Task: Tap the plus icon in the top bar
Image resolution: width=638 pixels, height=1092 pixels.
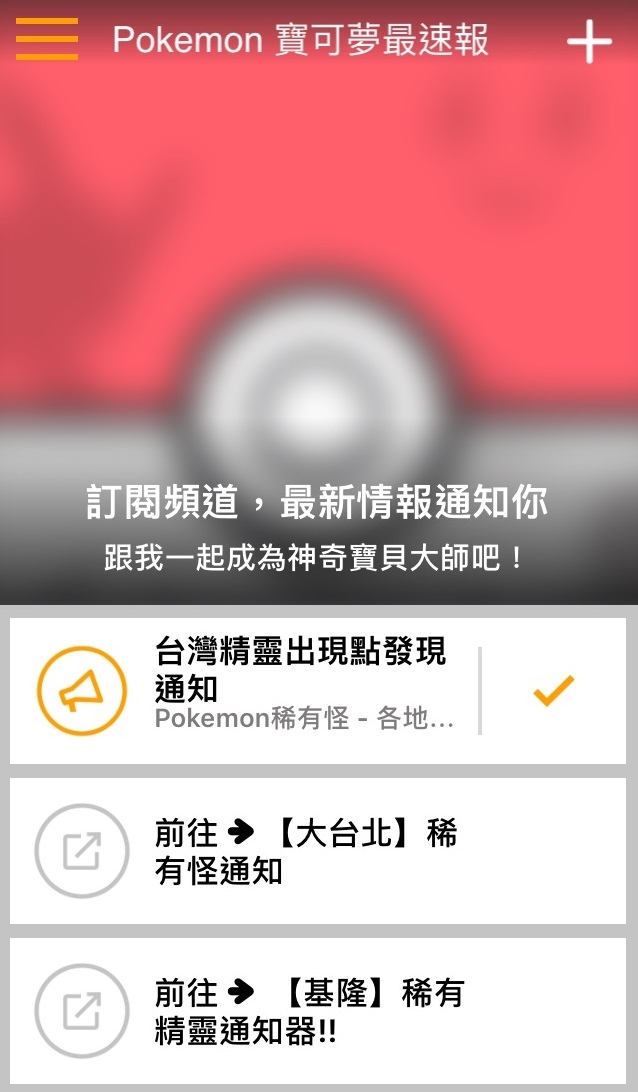Action: pyautogui.click(x=589, y=42)
